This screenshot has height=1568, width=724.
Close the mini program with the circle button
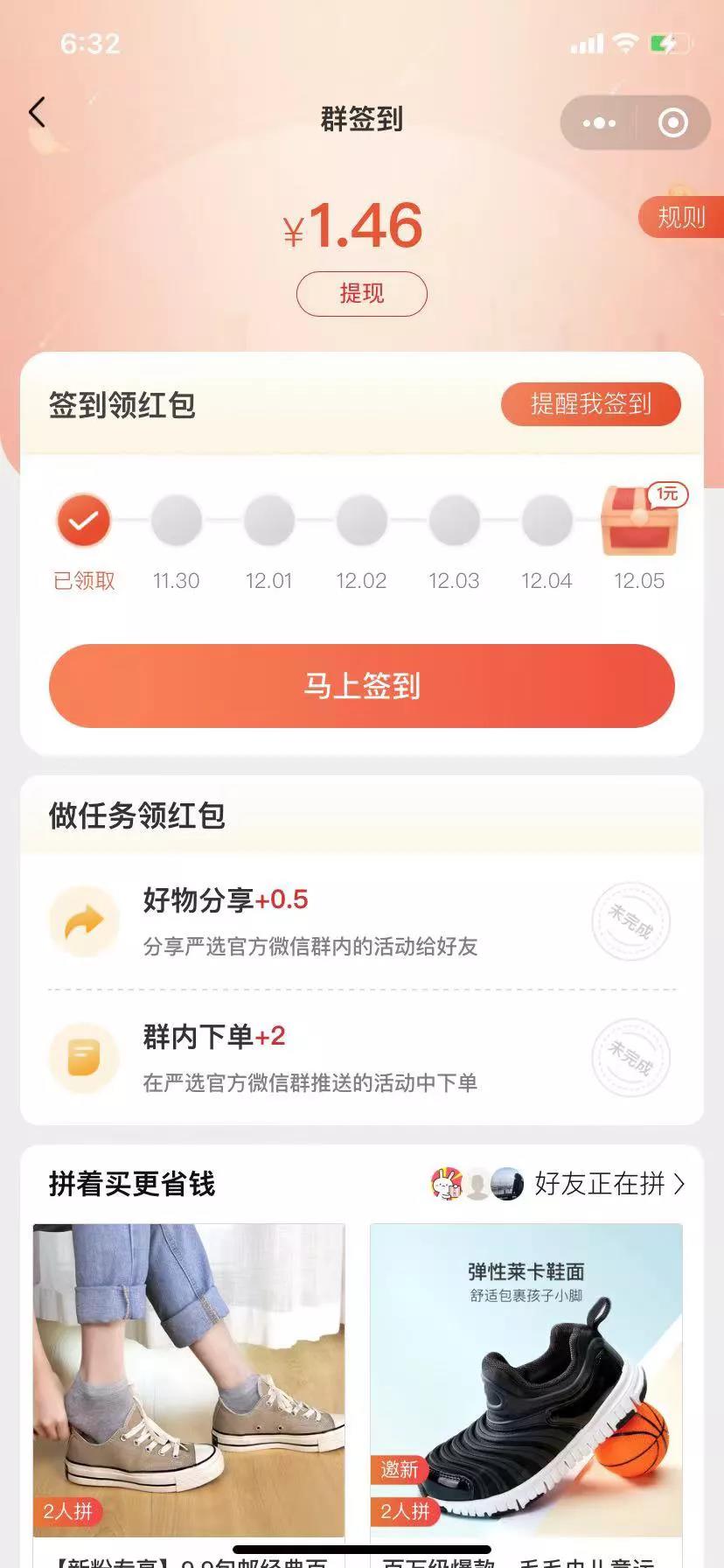[672, 123]
